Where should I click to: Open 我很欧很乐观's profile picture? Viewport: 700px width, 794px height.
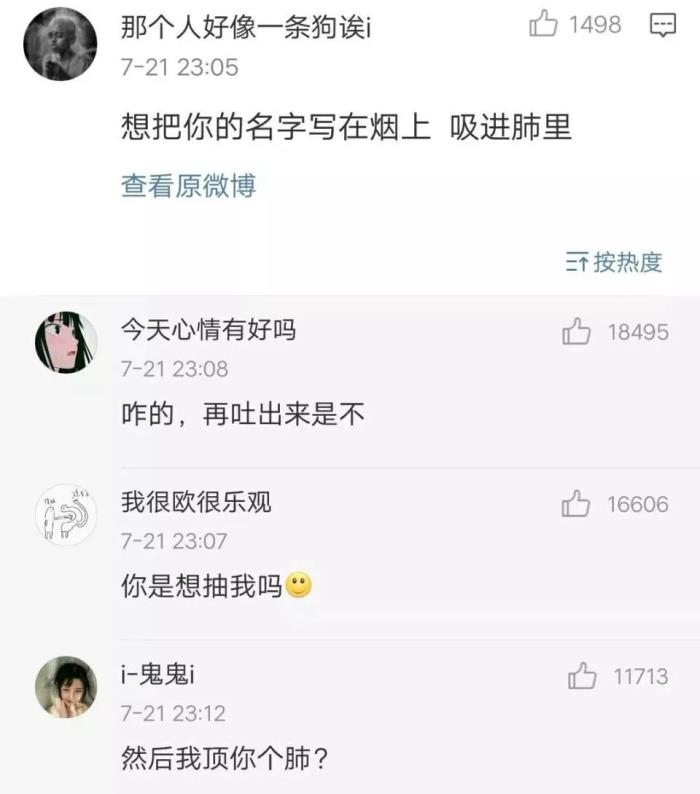(66, 515)
